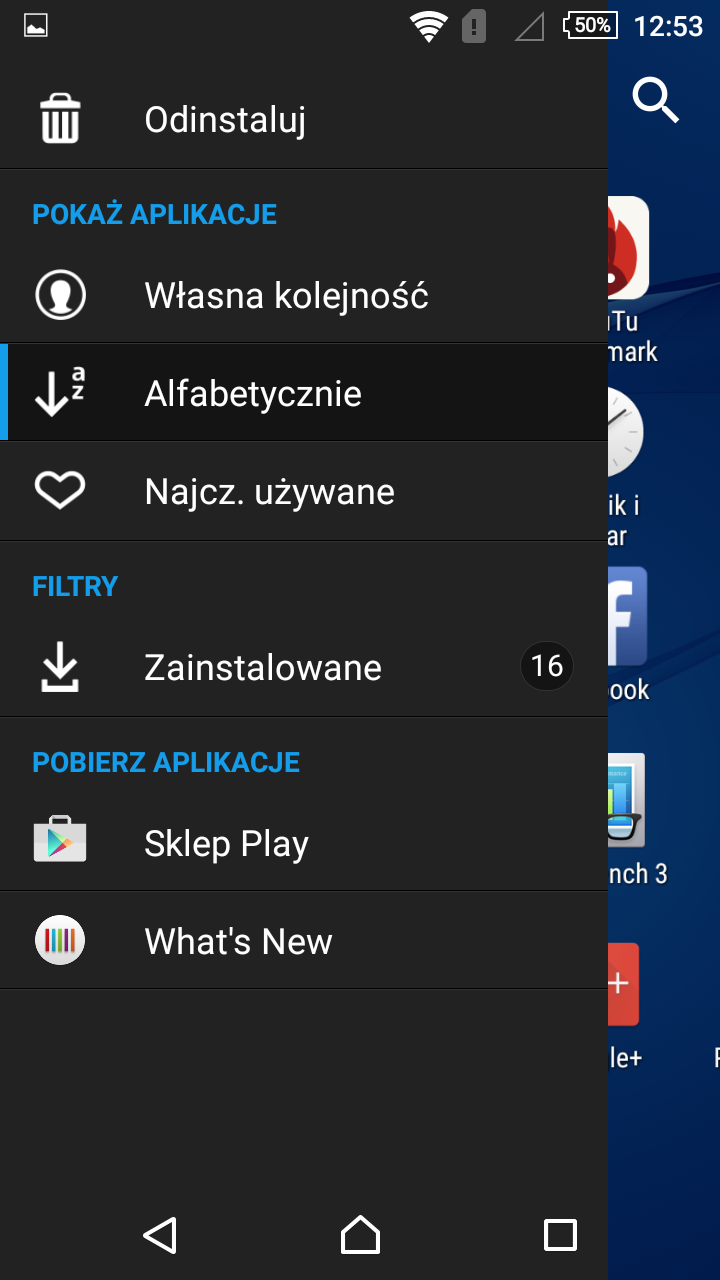The image size is (720, 1280).
Task: Sort apps with Alfabetycznie
Action: pos(304,393)
